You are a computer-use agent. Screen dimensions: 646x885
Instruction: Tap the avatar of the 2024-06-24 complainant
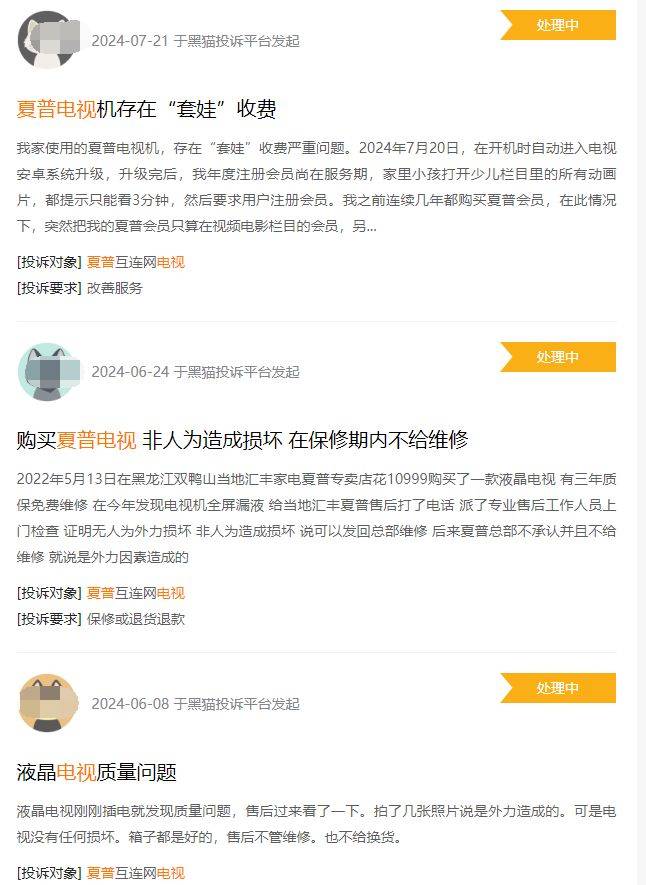tap(47, 371)
